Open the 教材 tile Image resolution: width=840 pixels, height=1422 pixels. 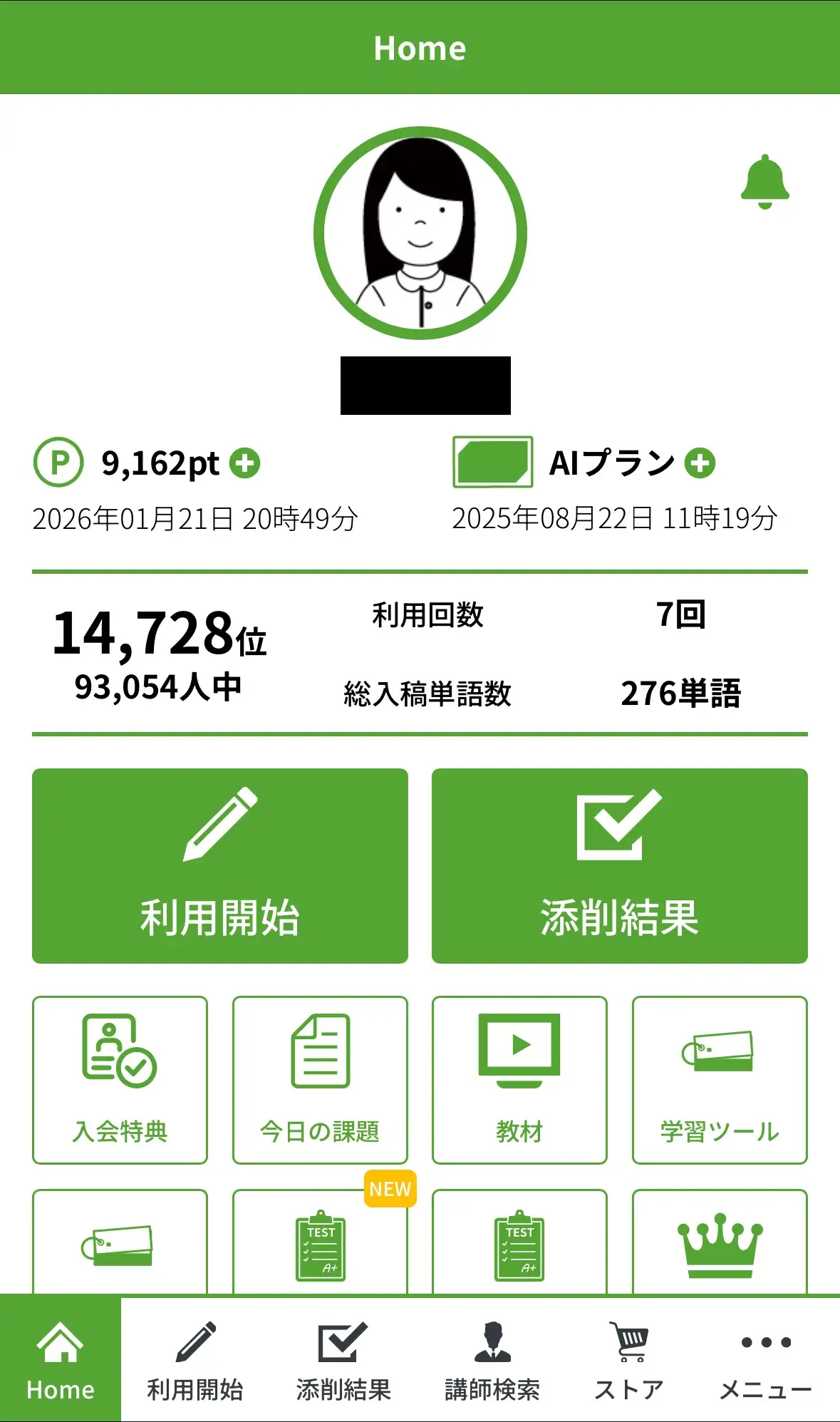(519, 1079)
